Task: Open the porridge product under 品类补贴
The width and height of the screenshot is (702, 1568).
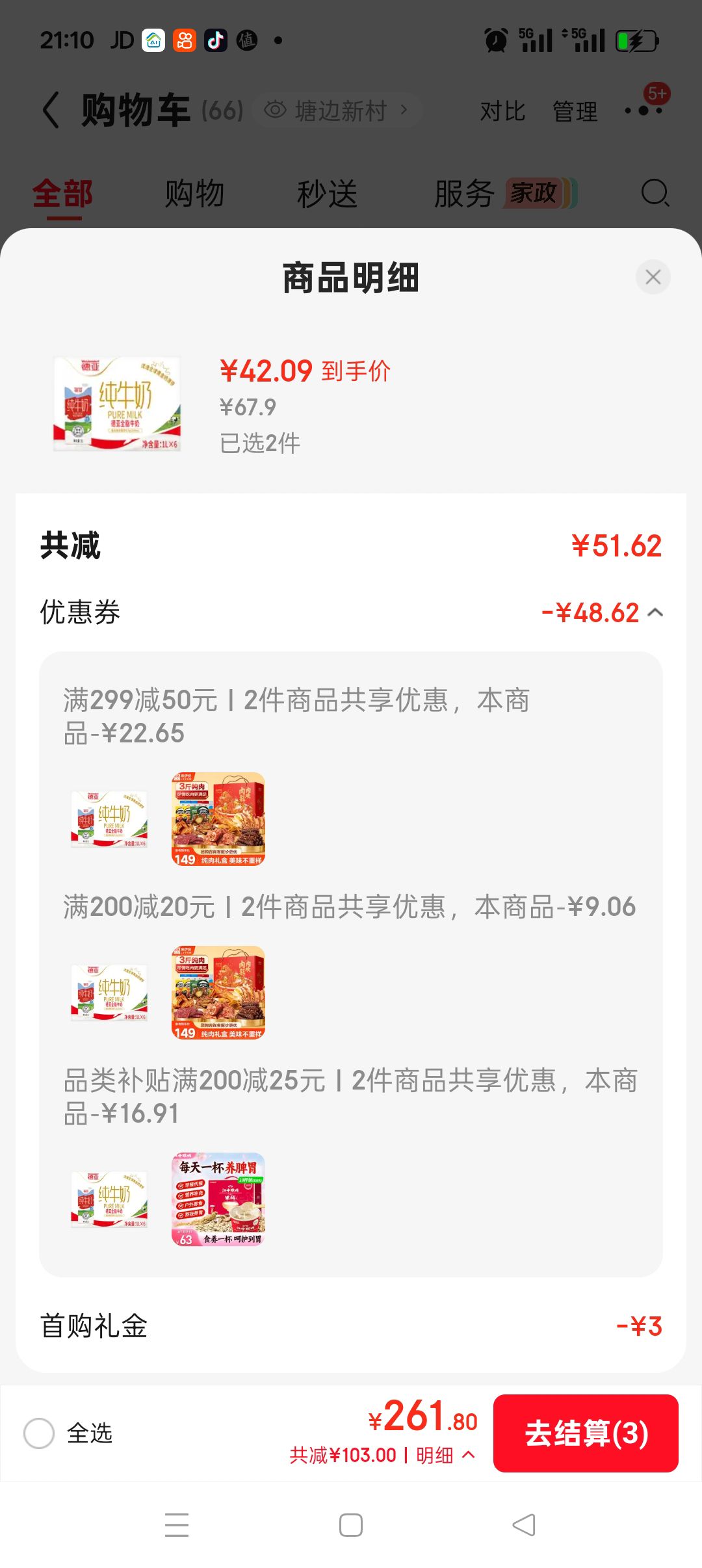Action: coord(218,1199)
